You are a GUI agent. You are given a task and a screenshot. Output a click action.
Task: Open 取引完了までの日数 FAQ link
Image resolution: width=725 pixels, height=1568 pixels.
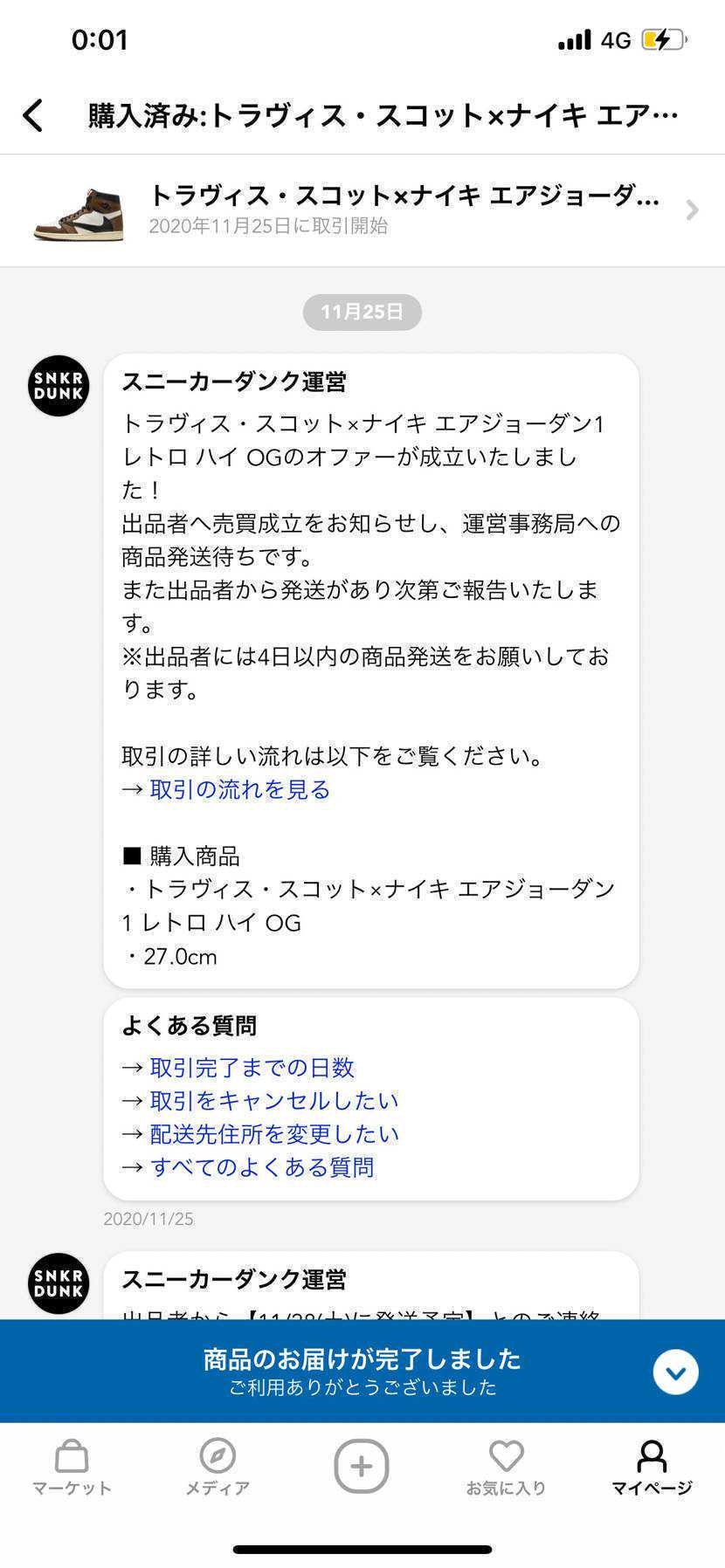pos(252,1067)
